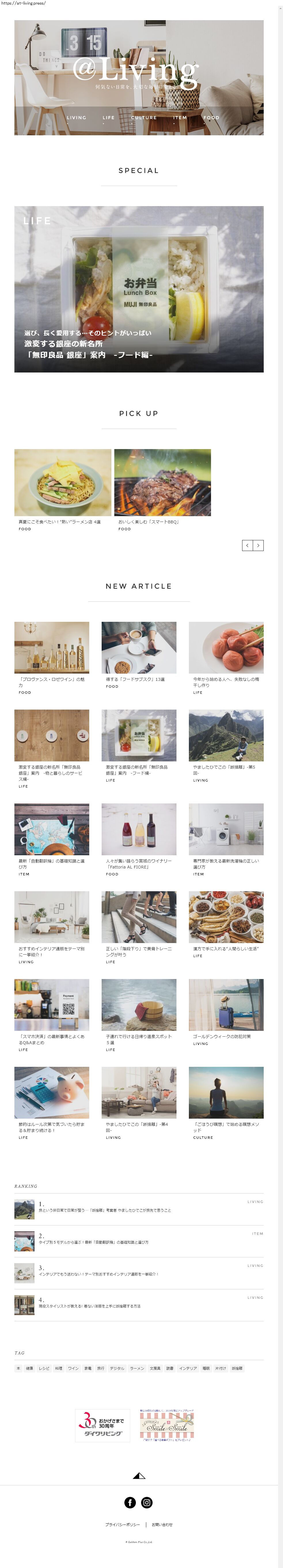View the 自動翻訳機 basics article card
The image size is (283, 1568).
click(x=52, y=829)
